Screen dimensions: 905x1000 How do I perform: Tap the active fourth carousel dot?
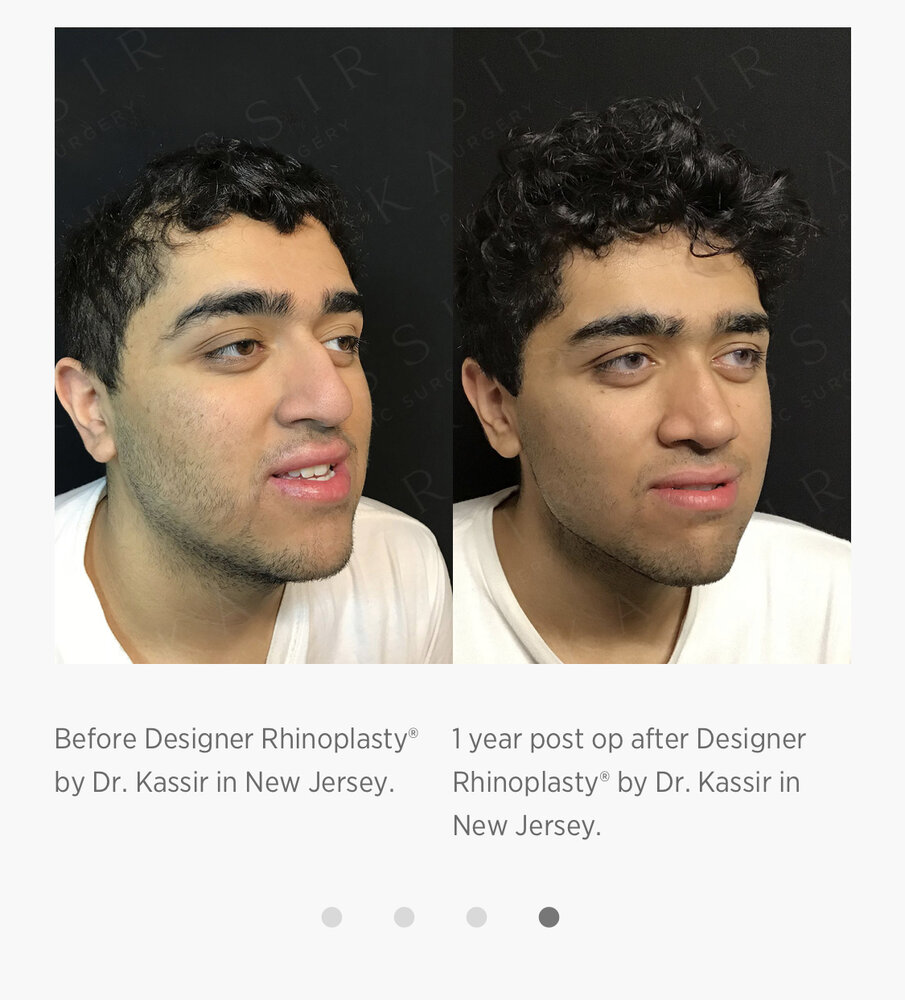549,917
